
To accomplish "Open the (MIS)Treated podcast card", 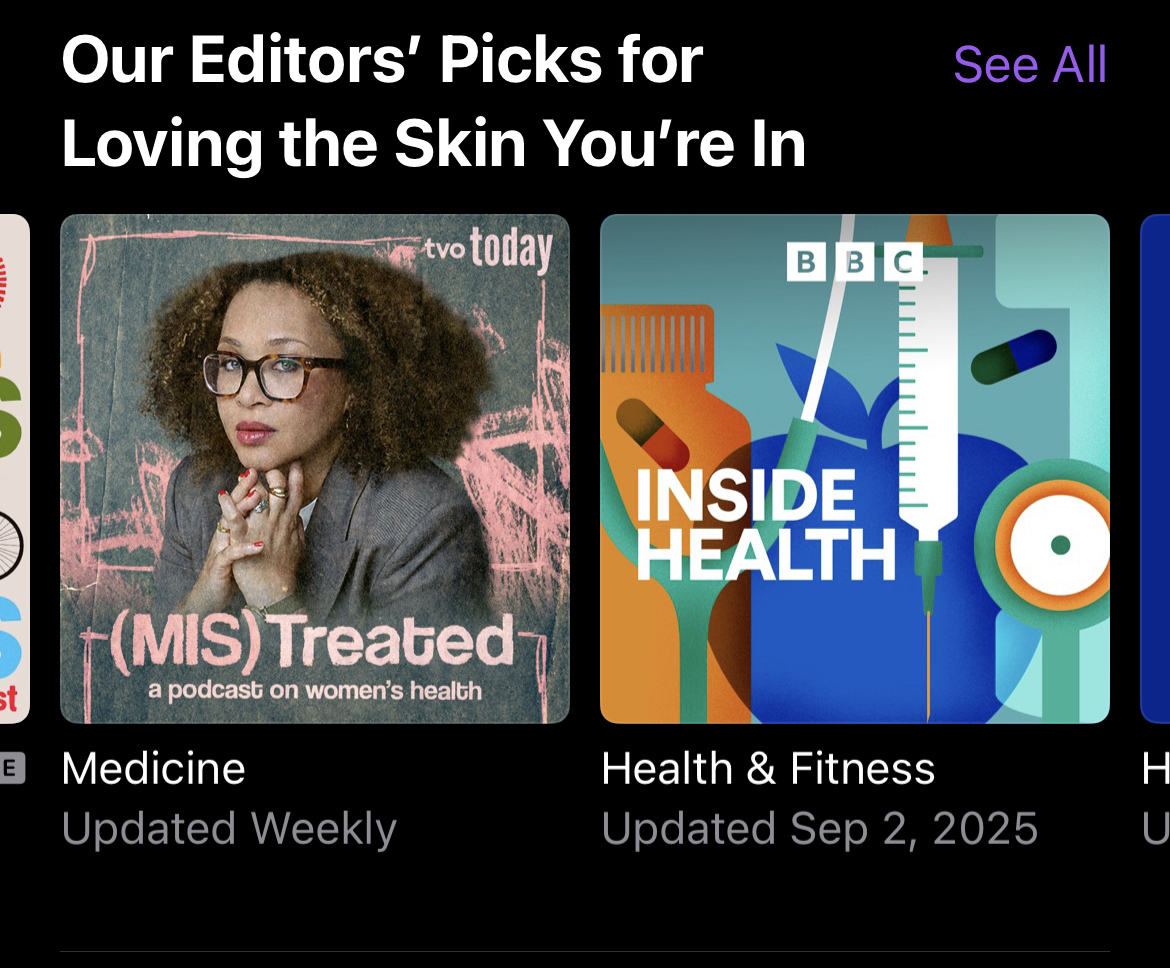I will pos(314,468).
